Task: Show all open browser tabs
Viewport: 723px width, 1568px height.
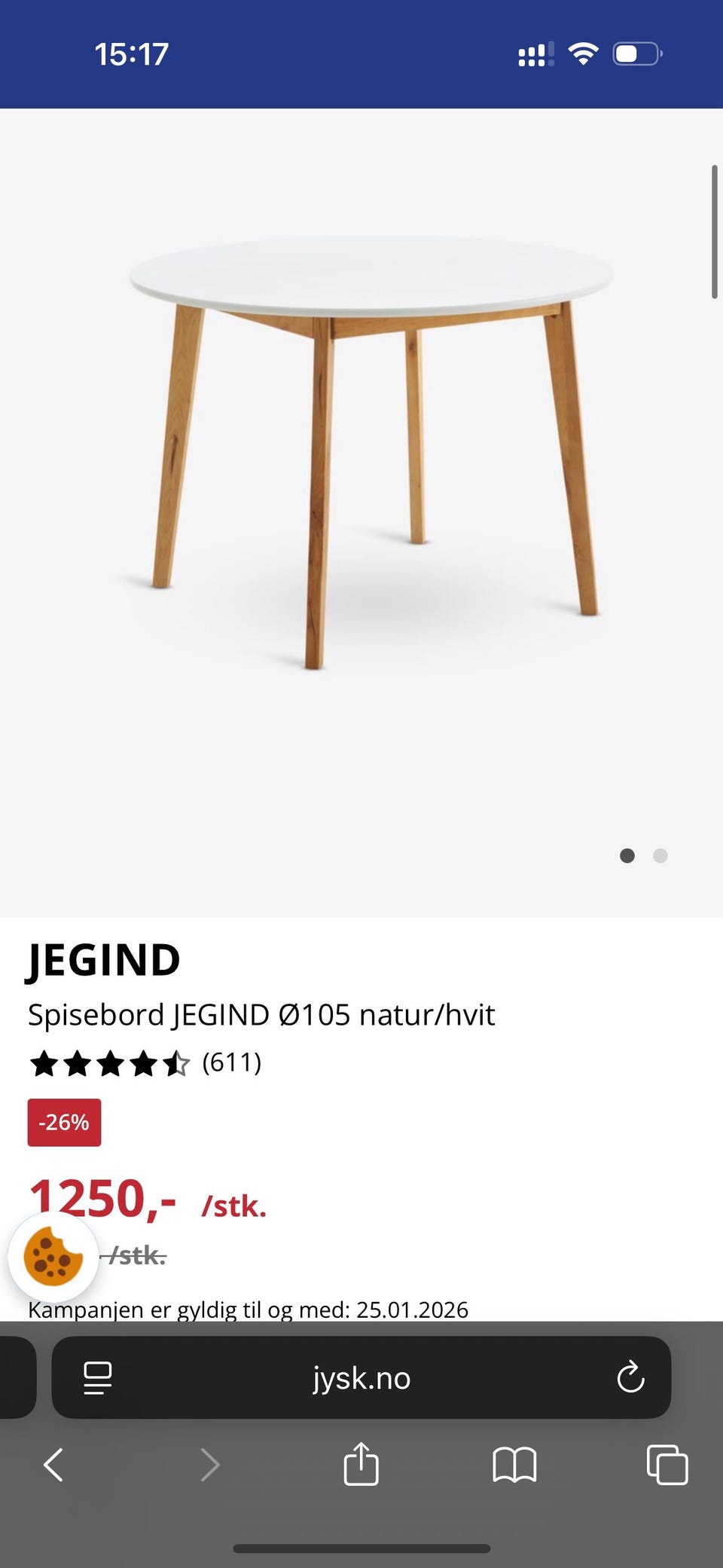Action: point(667,1465)
